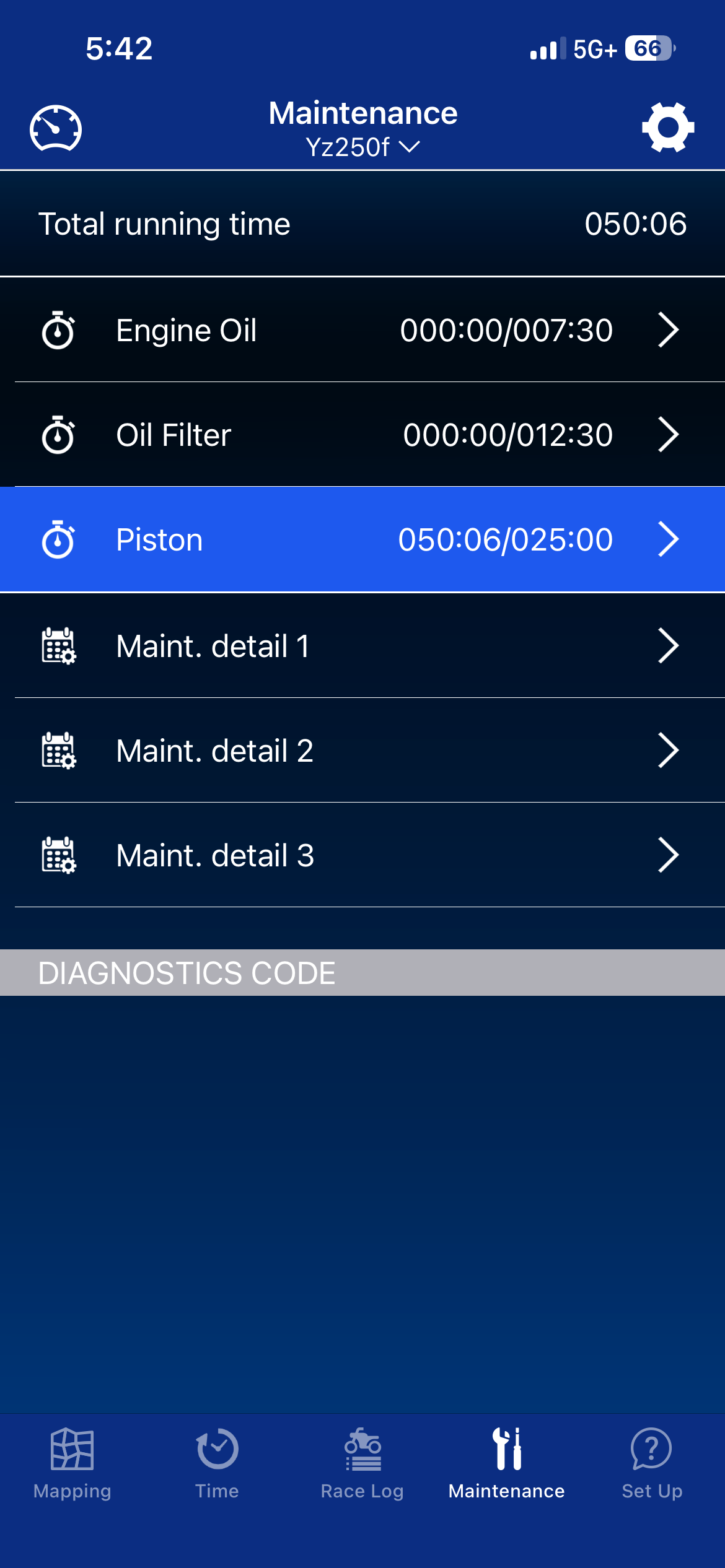This screenshot has height=1568, width=725.
Task: Open Maint. detail 1
Action: [x=362, y=646]
